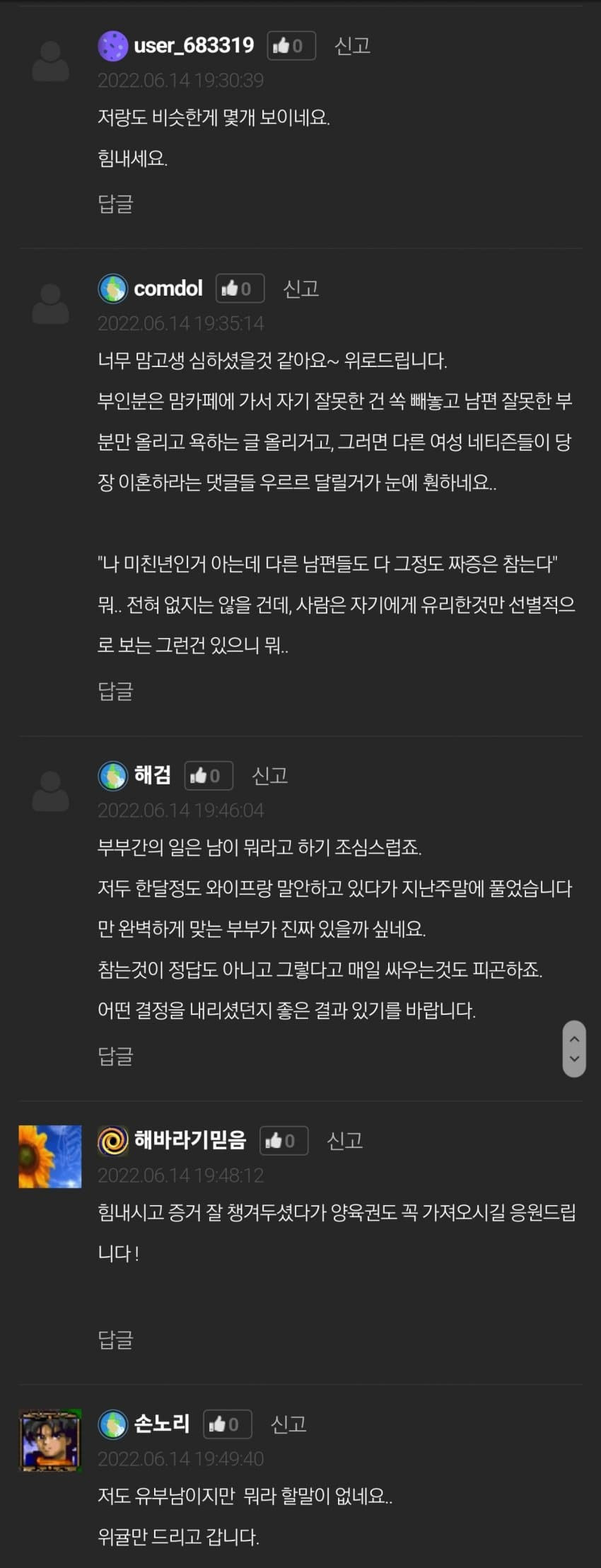Viewport: 601px width, 1568px height.
Task: Jump to bottom with the down arrow
Action: pyautogui.click(x=574, y=1059)
